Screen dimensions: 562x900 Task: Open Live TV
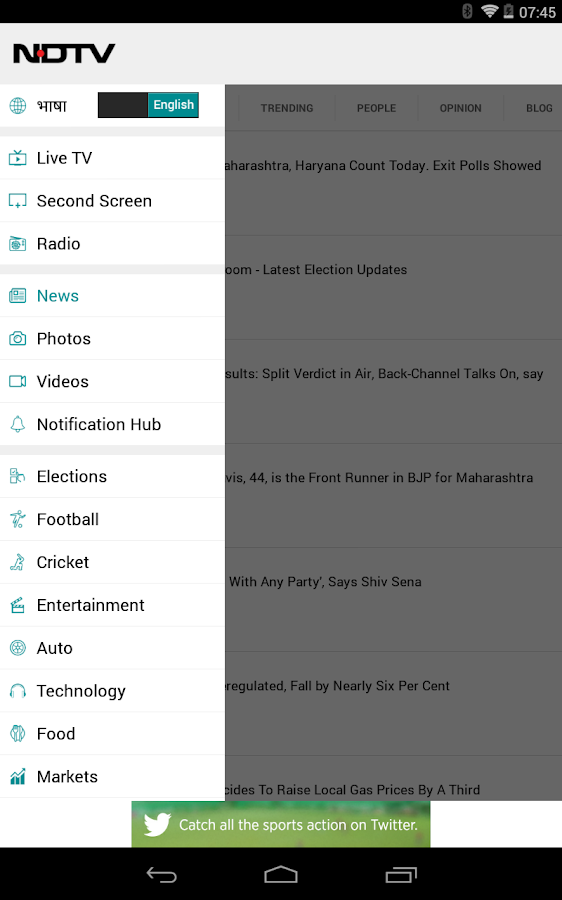point(113,158)
